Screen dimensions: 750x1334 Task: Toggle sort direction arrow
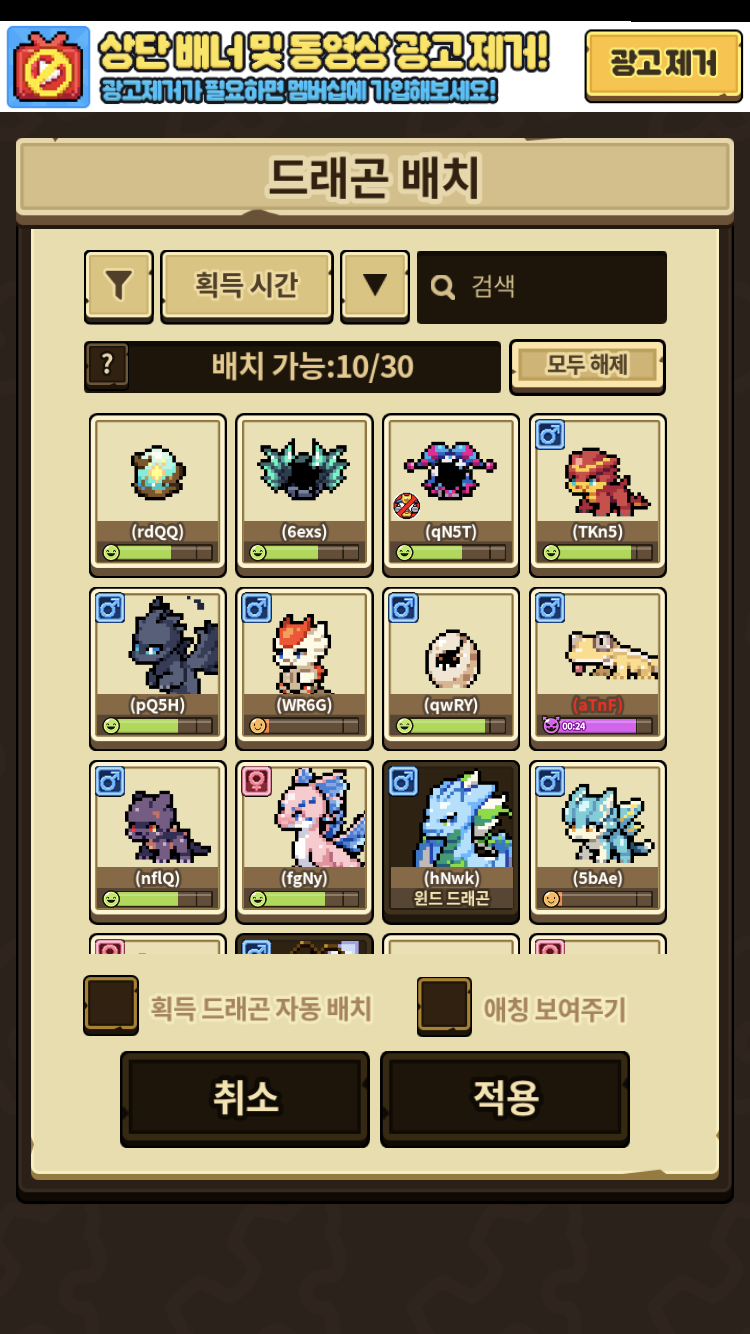[375, 285]
